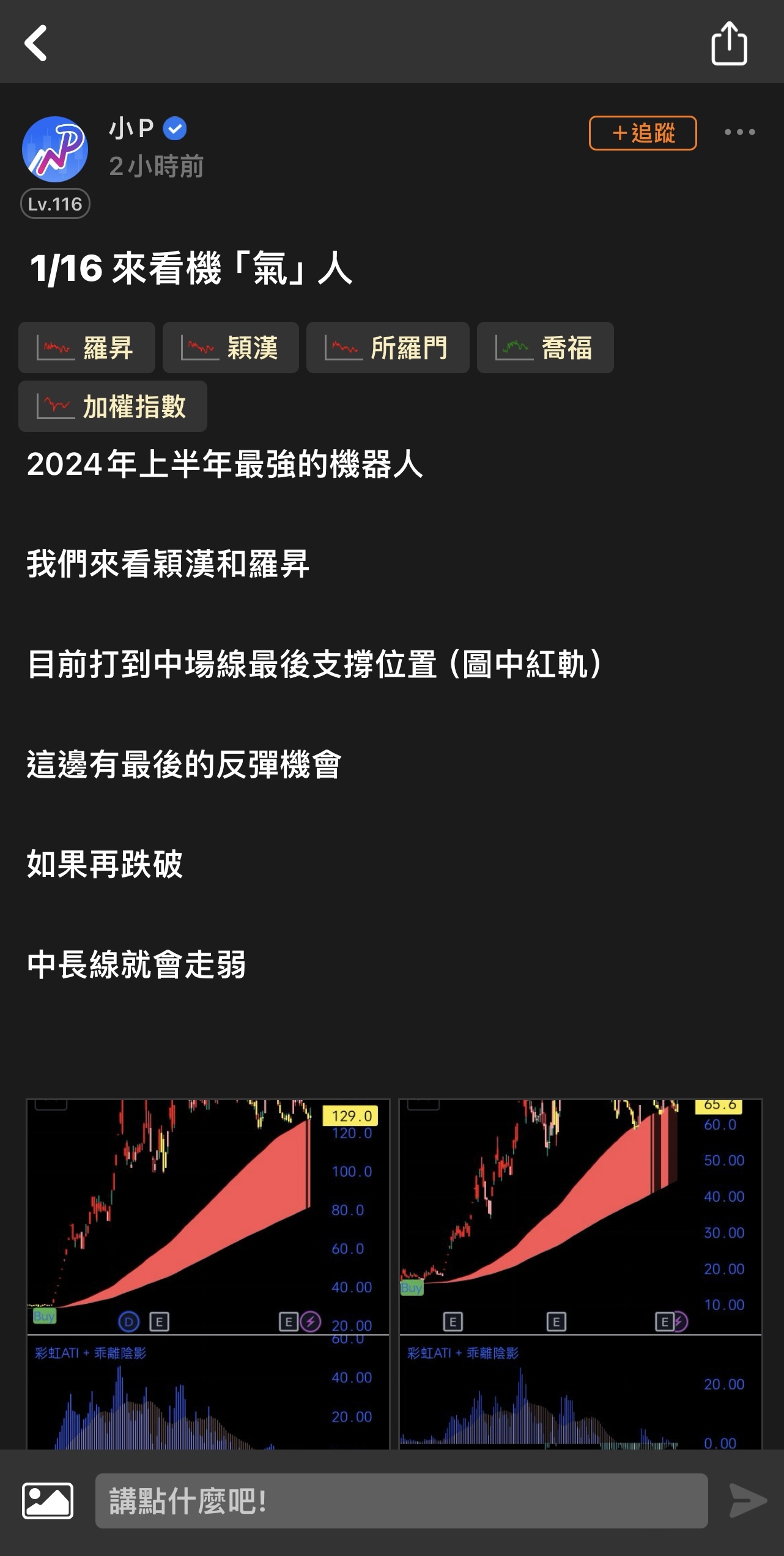Open 小P's profile avatar
The image size is (784, 1556).
[x=55, y=149]
